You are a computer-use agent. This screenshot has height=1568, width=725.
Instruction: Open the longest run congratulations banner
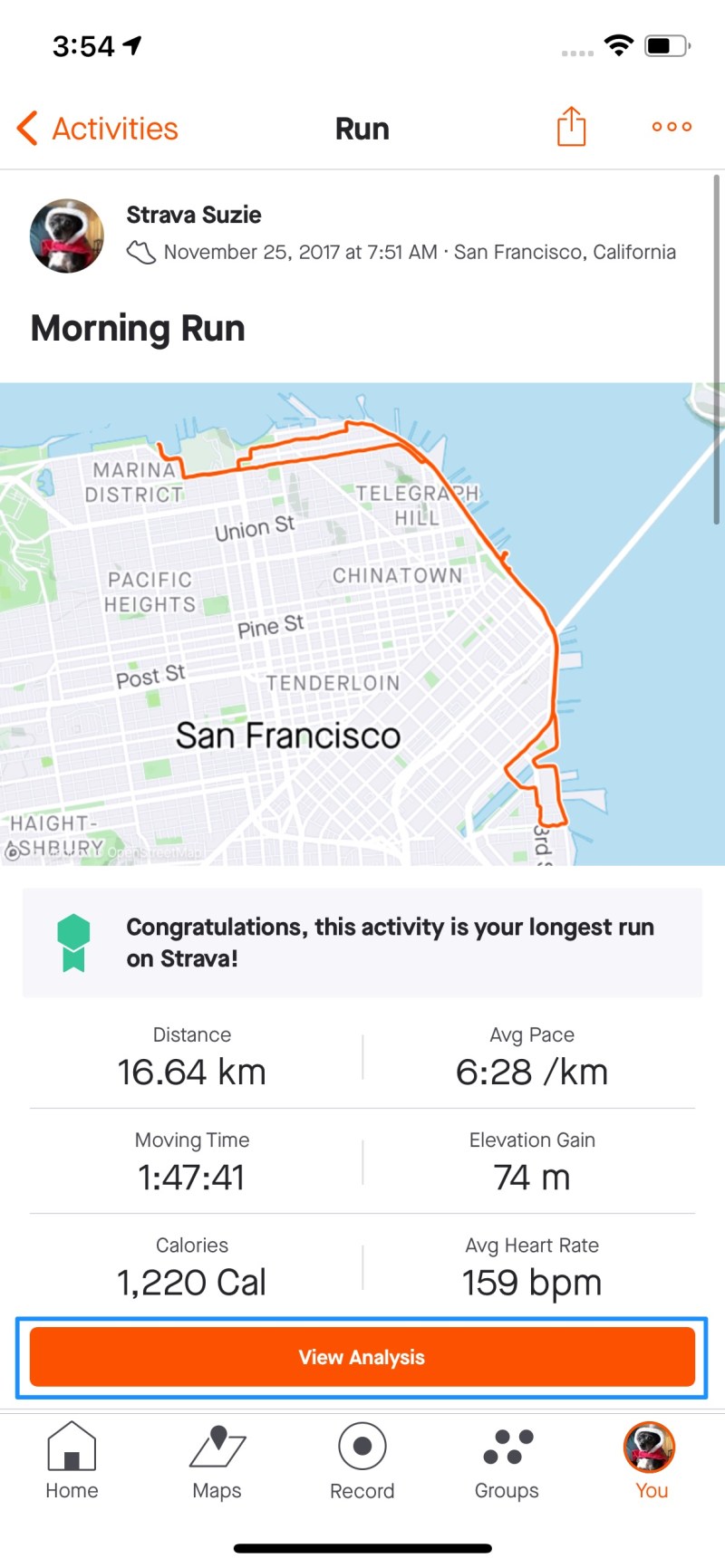pyautogui.click(x=362, y=943)
